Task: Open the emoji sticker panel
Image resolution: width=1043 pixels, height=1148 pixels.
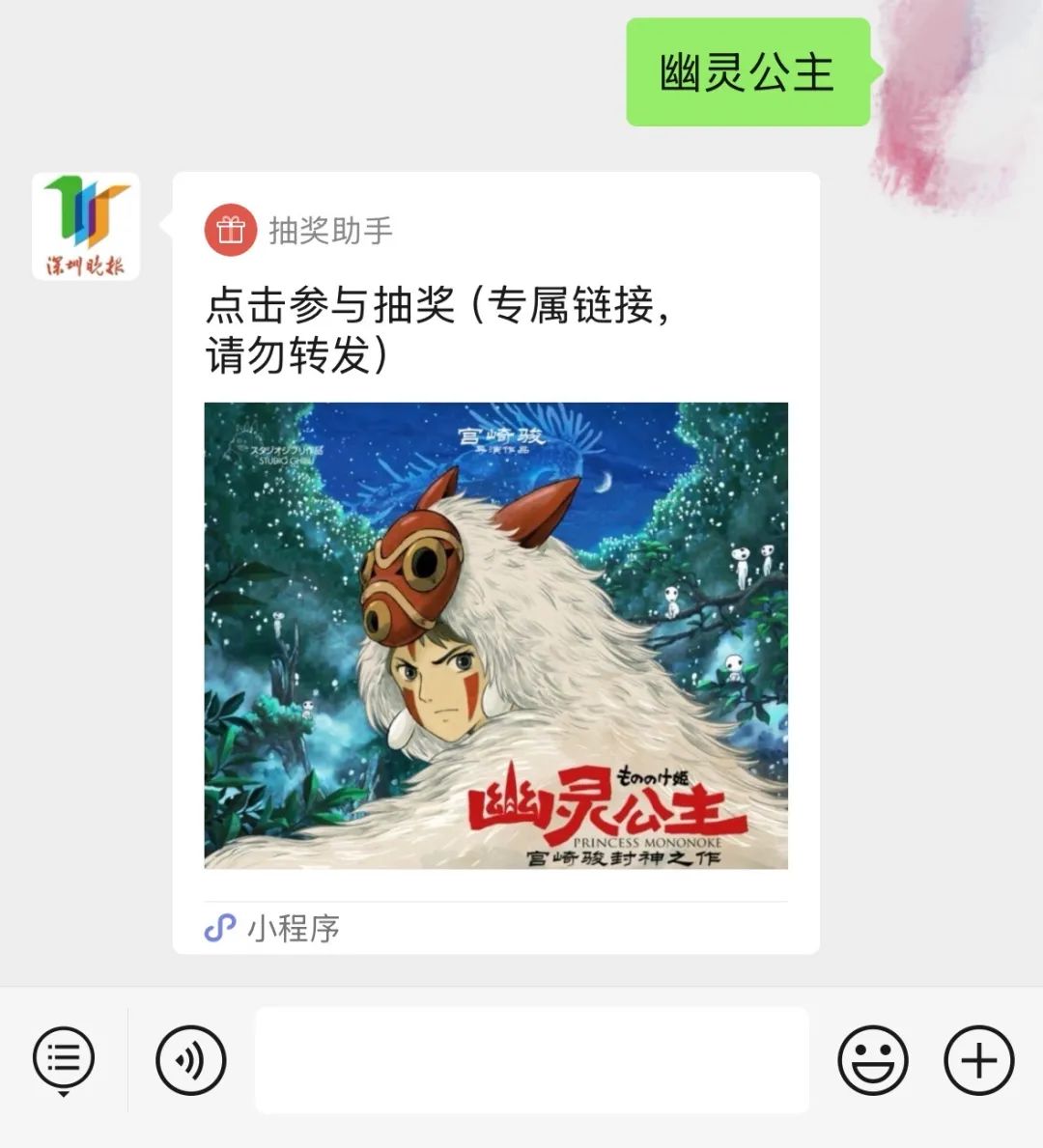Action: [x=872, y=1060]
